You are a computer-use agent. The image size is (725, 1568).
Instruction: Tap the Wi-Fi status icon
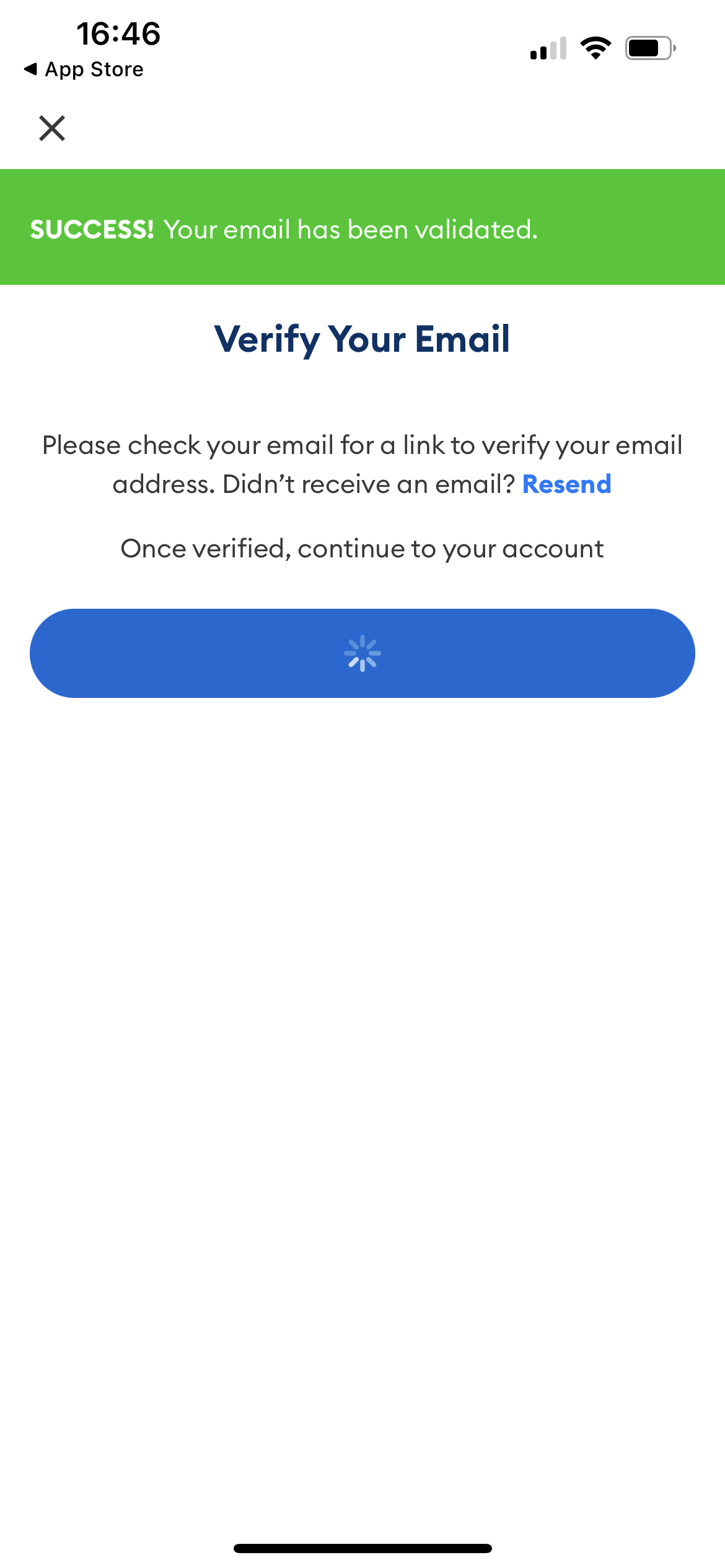pos(596,49)
